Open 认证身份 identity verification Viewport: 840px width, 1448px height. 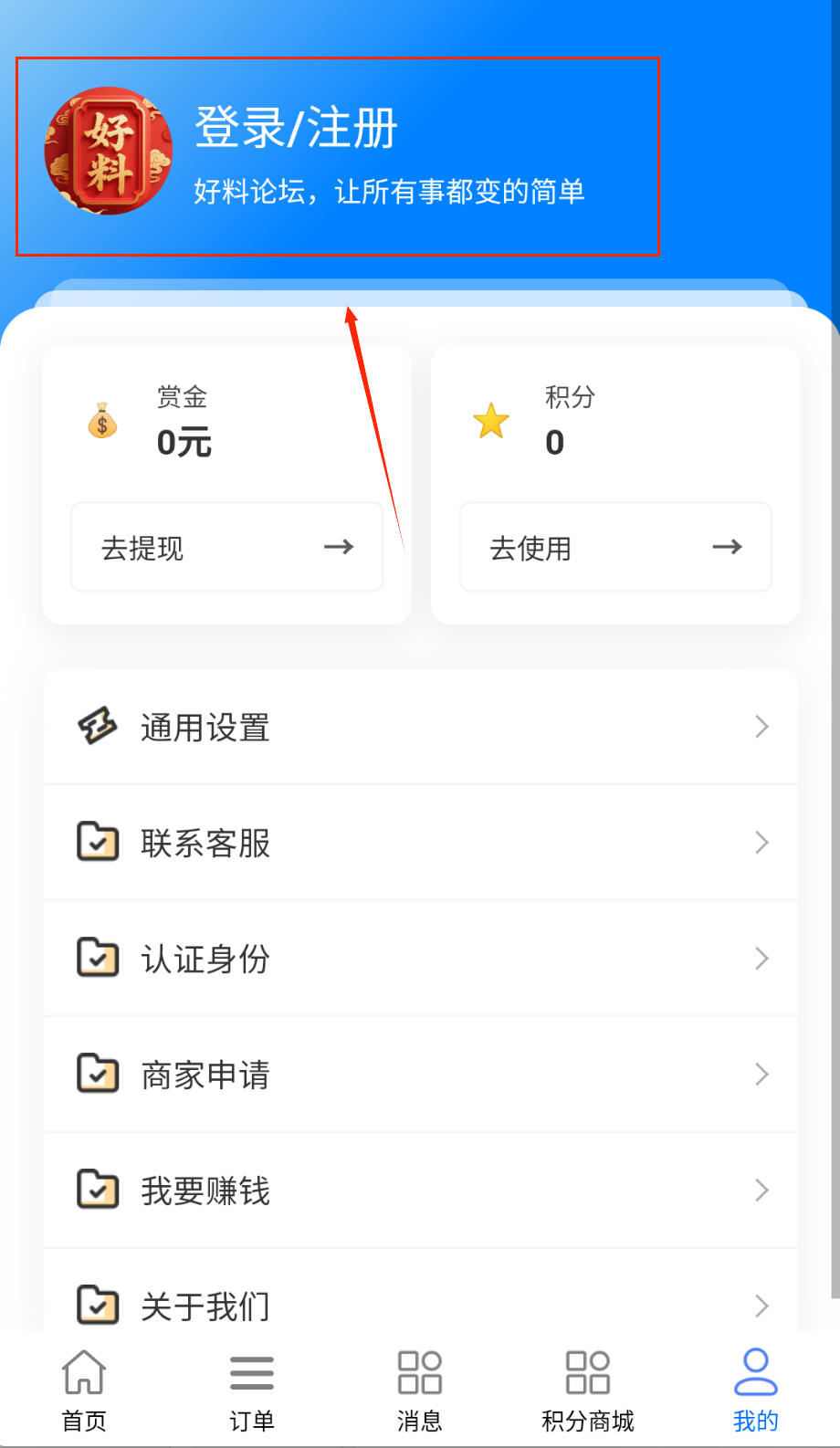421,959
